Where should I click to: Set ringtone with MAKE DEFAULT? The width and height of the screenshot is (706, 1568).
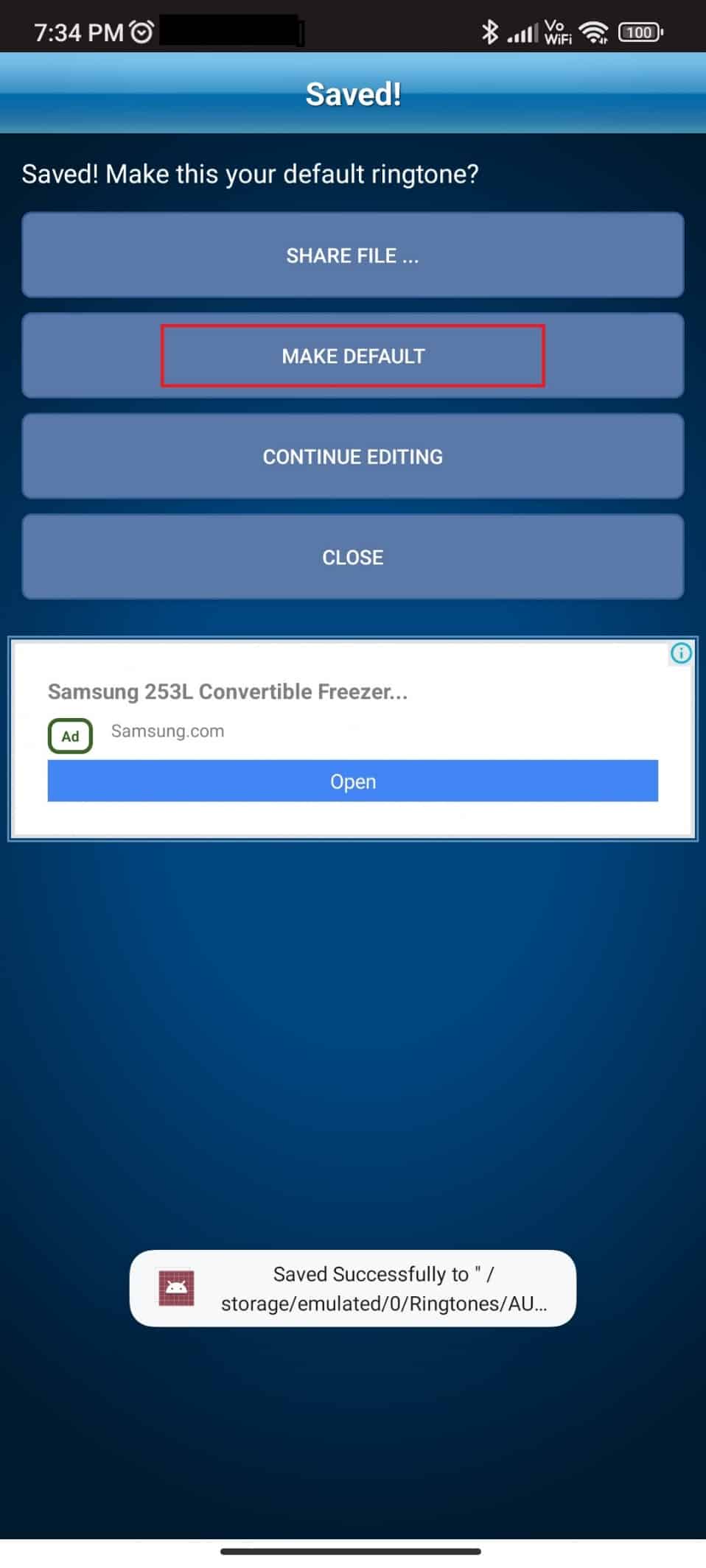click(352, 356)
